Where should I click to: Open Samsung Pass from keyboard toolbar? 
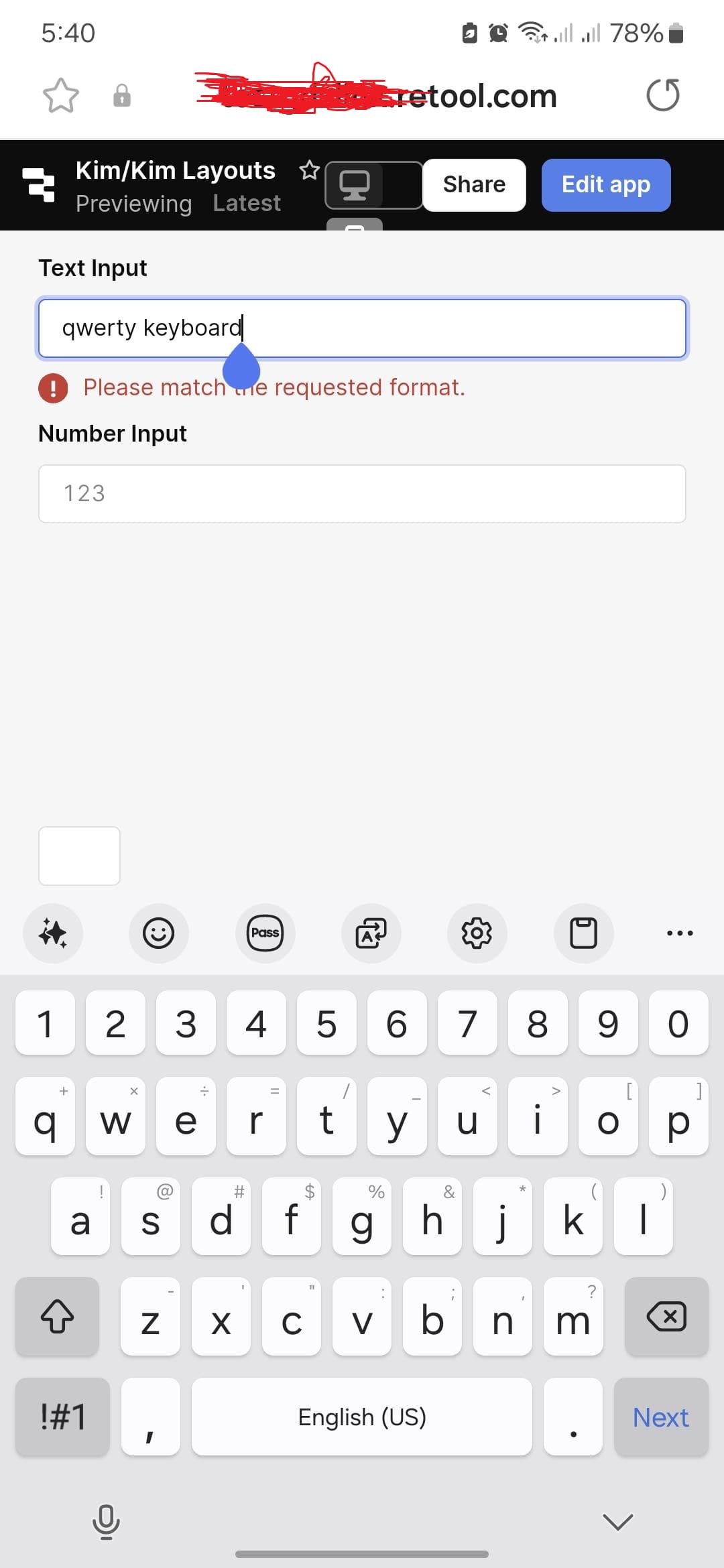point(265,933)
